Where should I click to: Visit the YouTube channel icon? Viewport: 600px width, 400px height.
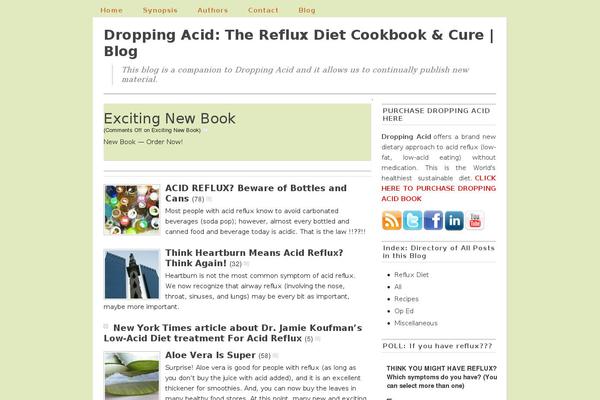point(475,221)
